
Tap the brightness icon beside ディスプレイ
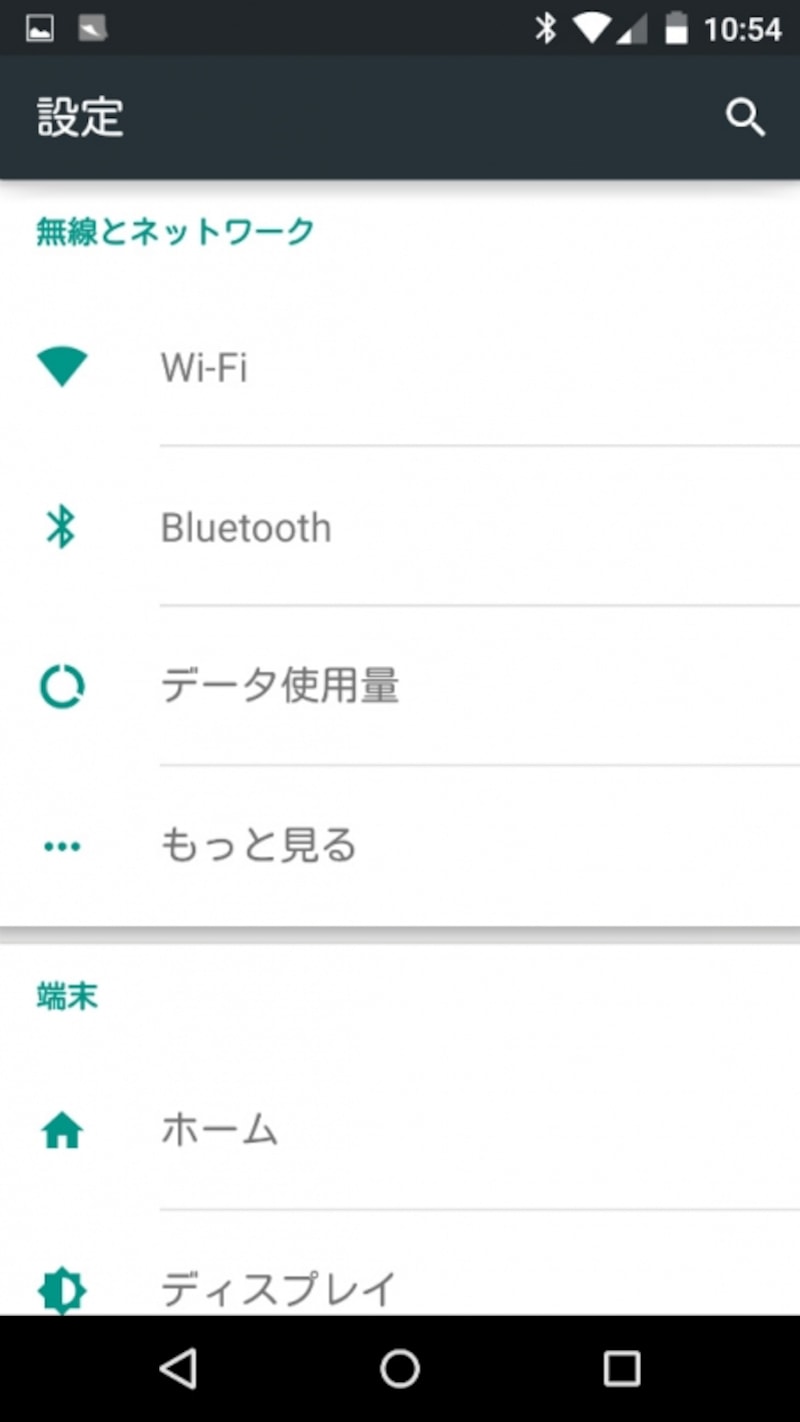(x=61, y=1289)
